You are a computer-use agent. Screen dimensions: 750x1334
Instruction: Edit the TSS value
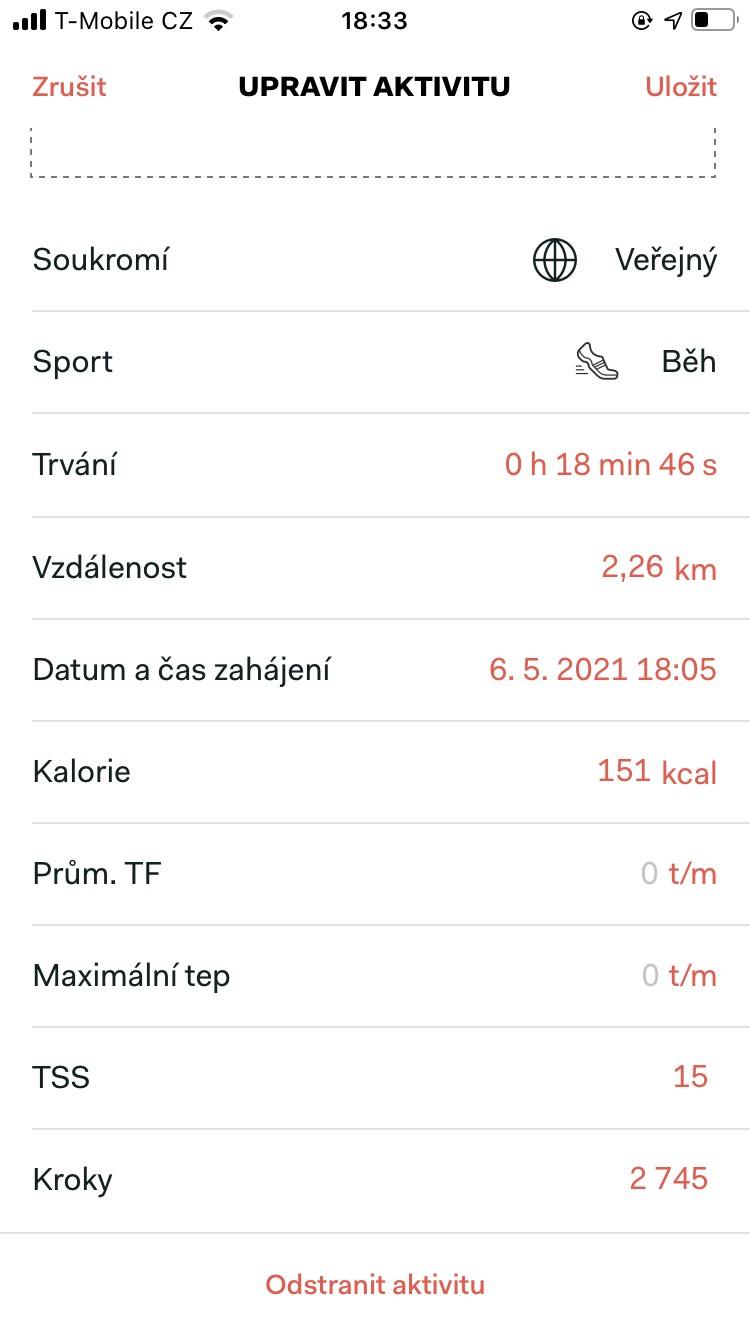click(x=690, y=1077)
